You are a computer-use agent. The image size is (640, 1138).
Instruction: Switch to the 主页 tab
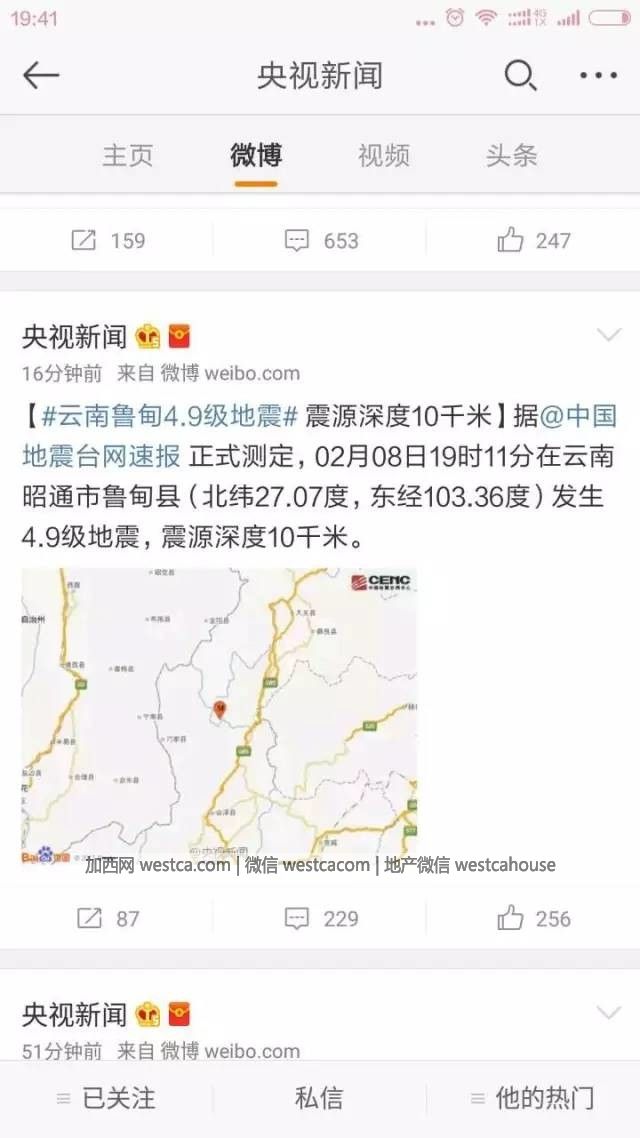(128, 155)
